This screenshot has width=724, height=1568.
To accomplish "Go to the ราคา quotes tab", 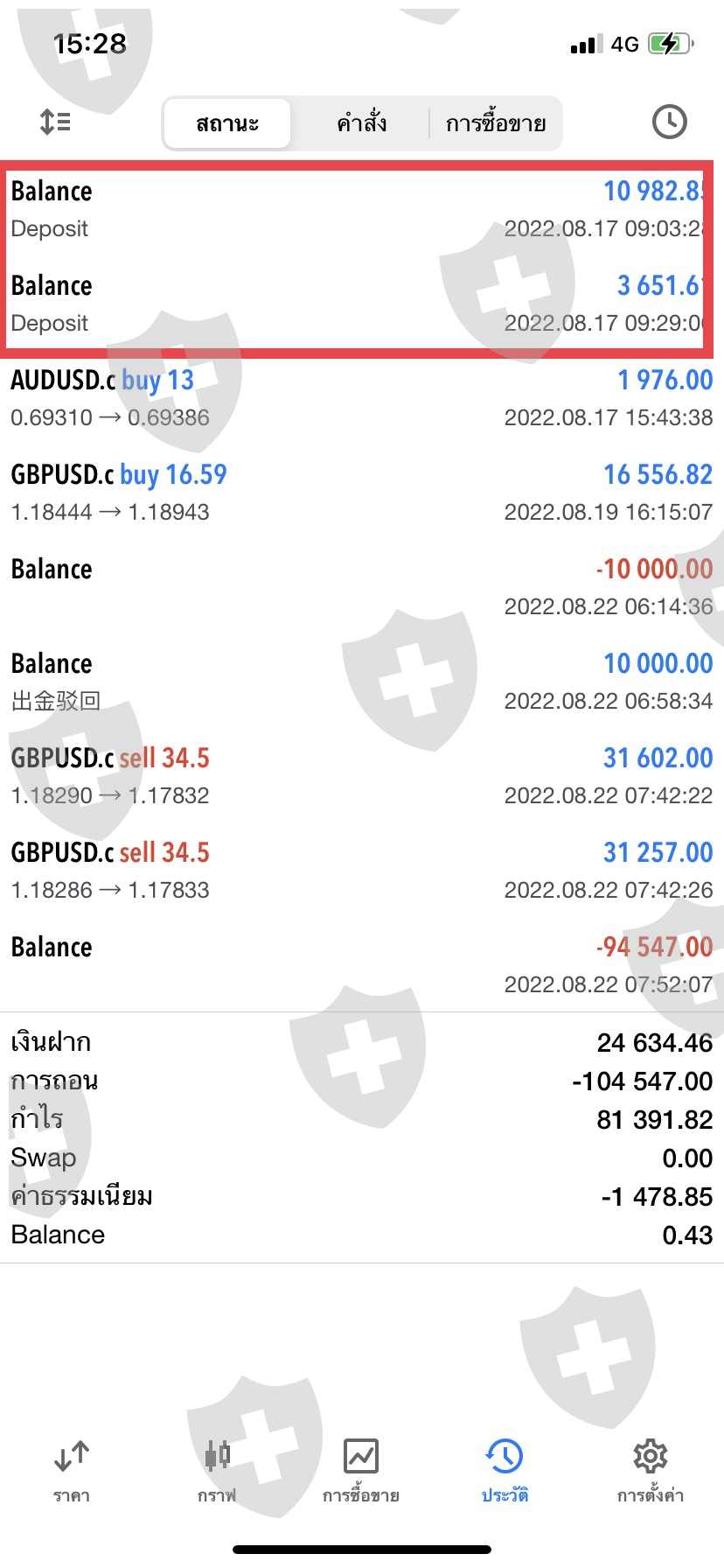I will click(72, 1470).
